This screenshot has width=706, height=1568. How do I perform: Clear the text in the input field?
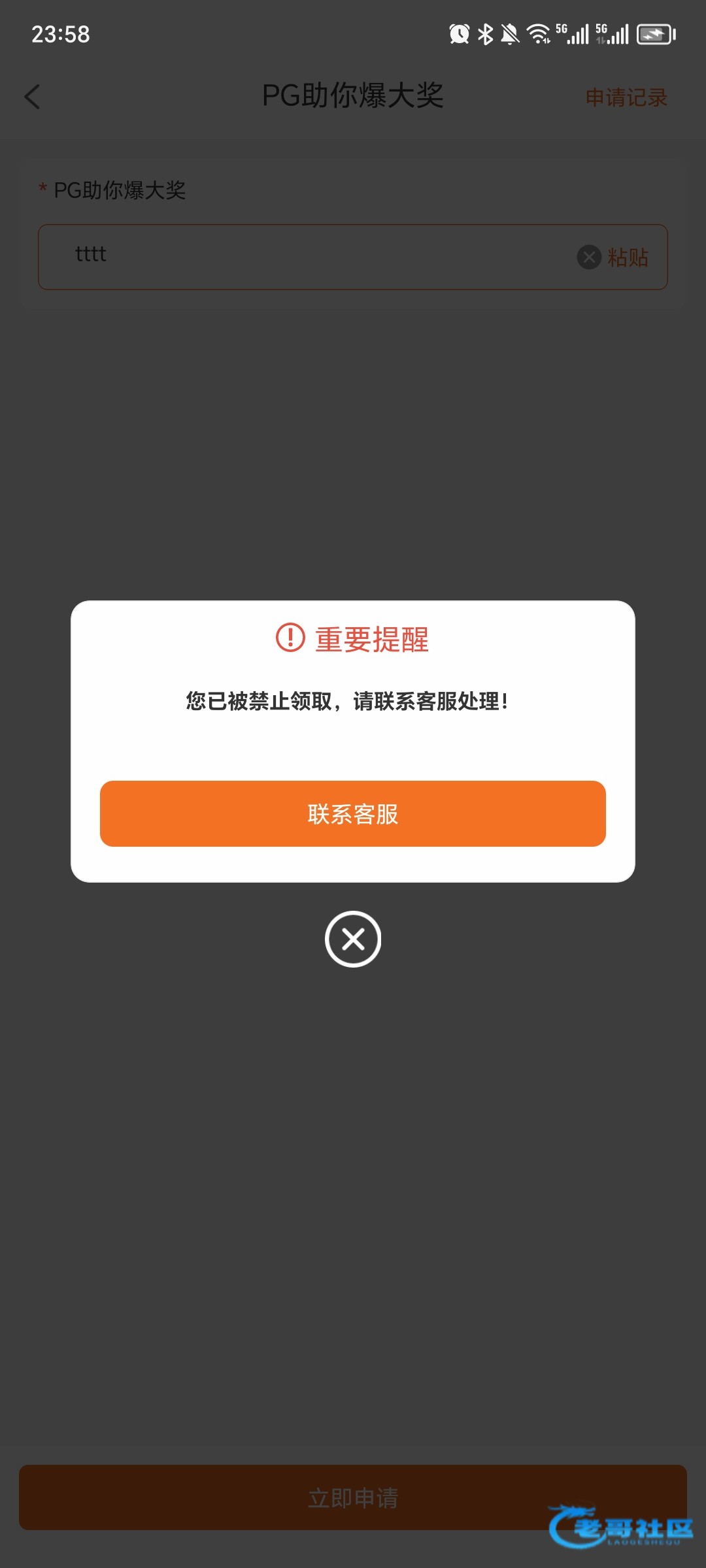tap(588, 257)
